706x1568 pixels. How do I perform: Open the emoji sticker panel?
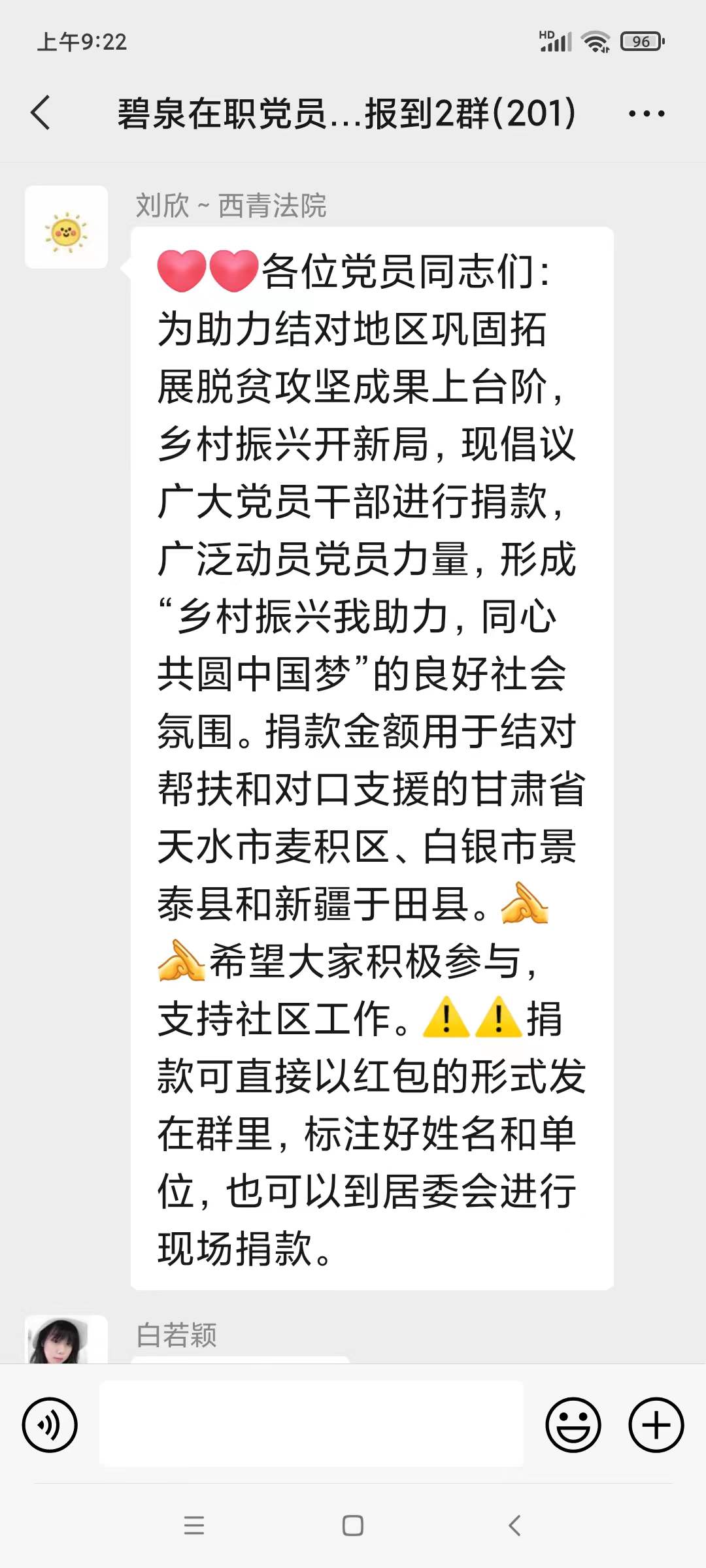tap(573, 1425)
